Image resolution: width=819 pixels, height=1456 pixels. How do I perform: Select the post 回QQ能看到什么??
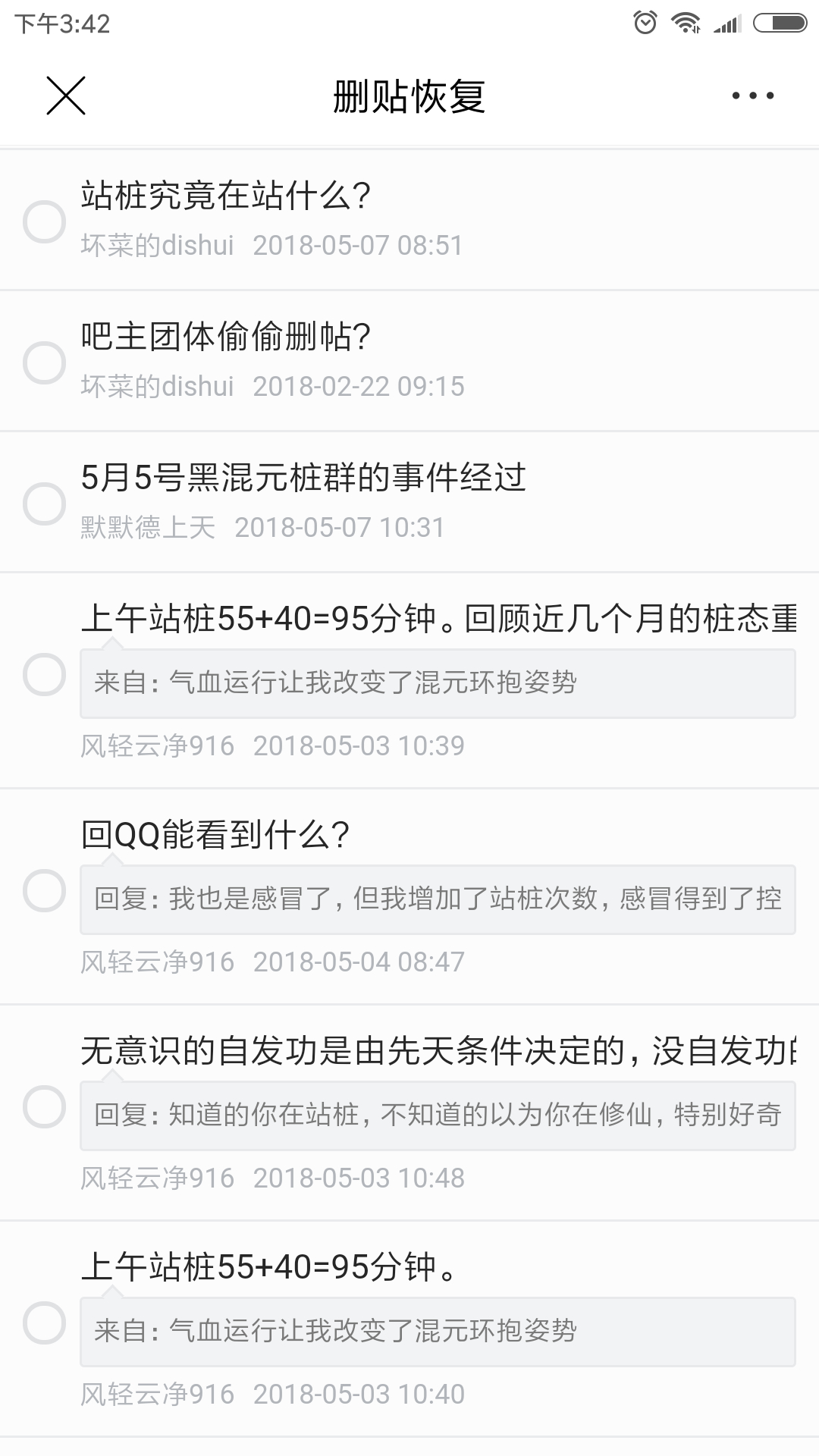pyautogui.click(x=44, y=890)
